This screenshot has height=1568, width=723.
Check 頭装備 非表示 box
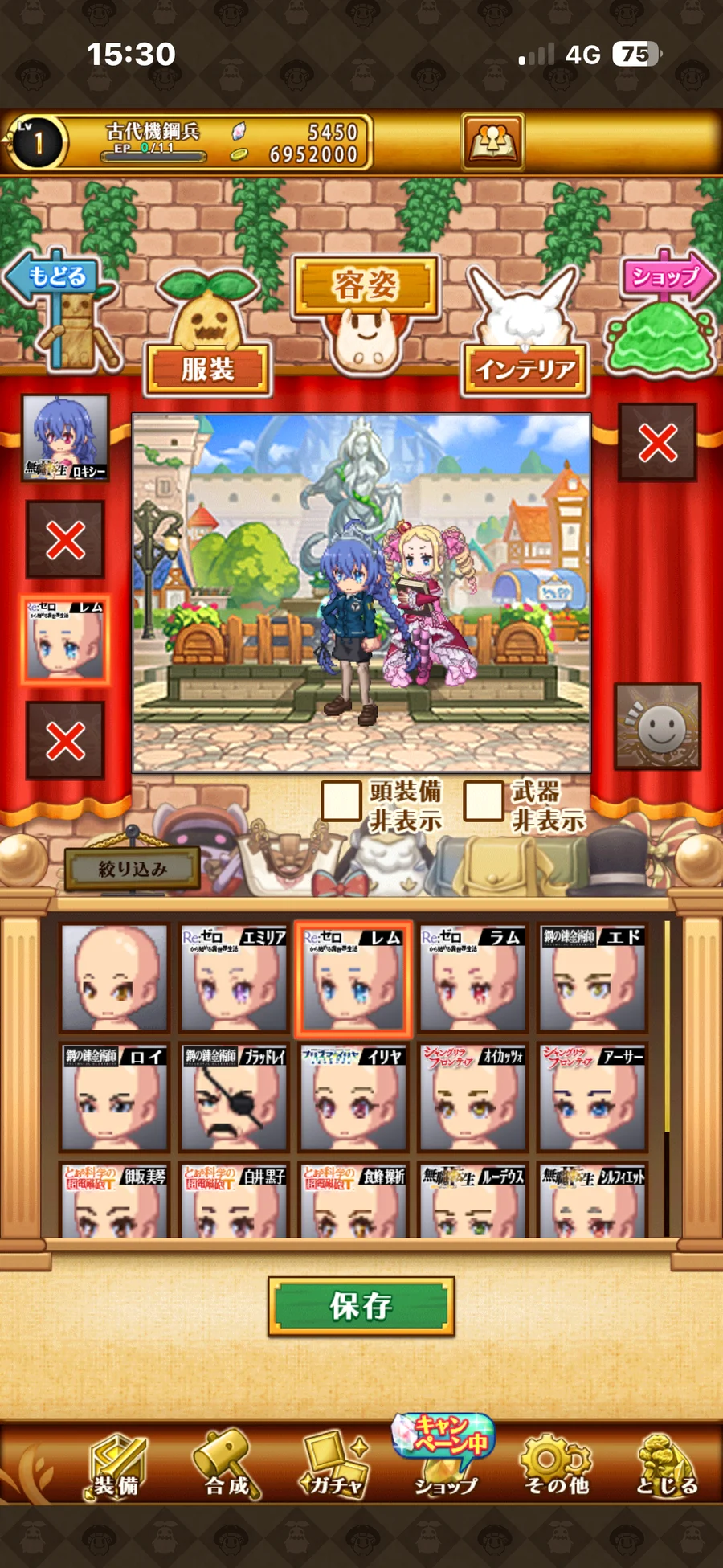[341, 801]
